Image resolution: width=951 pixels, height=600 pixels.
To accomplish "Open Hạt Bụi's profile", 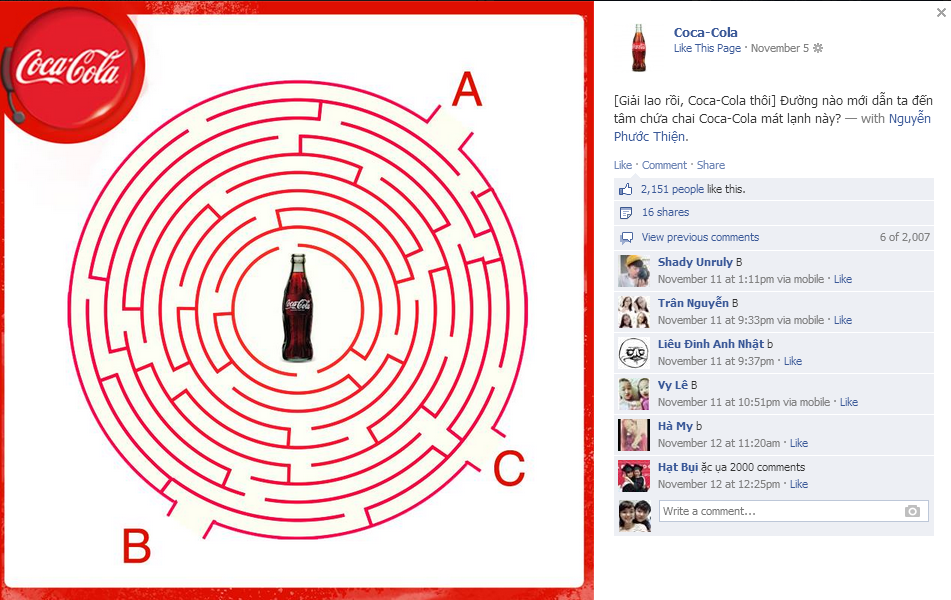I will pyautogui.click(x=677, y=467).
